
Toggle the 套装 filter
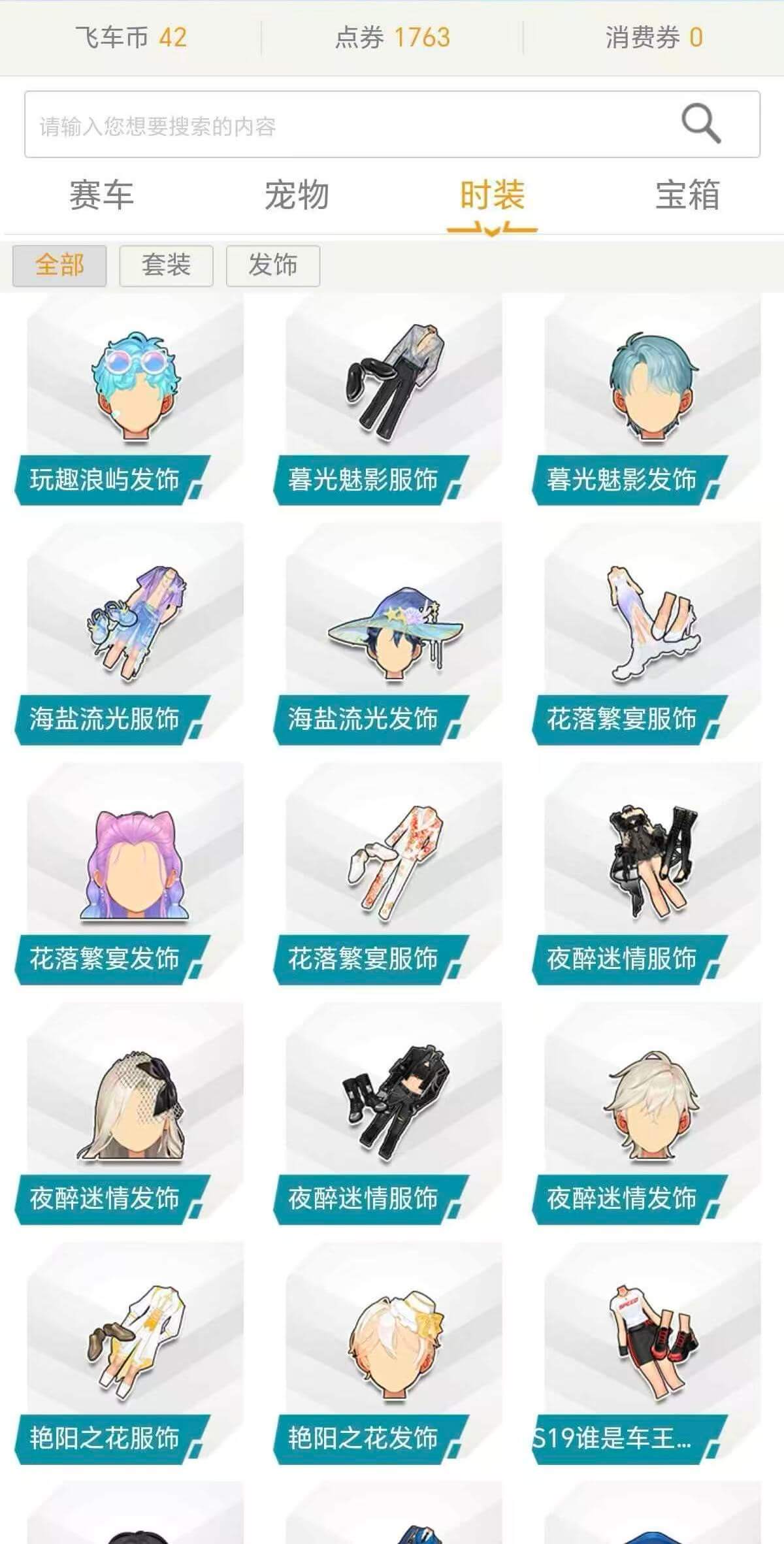click(165, 265)
